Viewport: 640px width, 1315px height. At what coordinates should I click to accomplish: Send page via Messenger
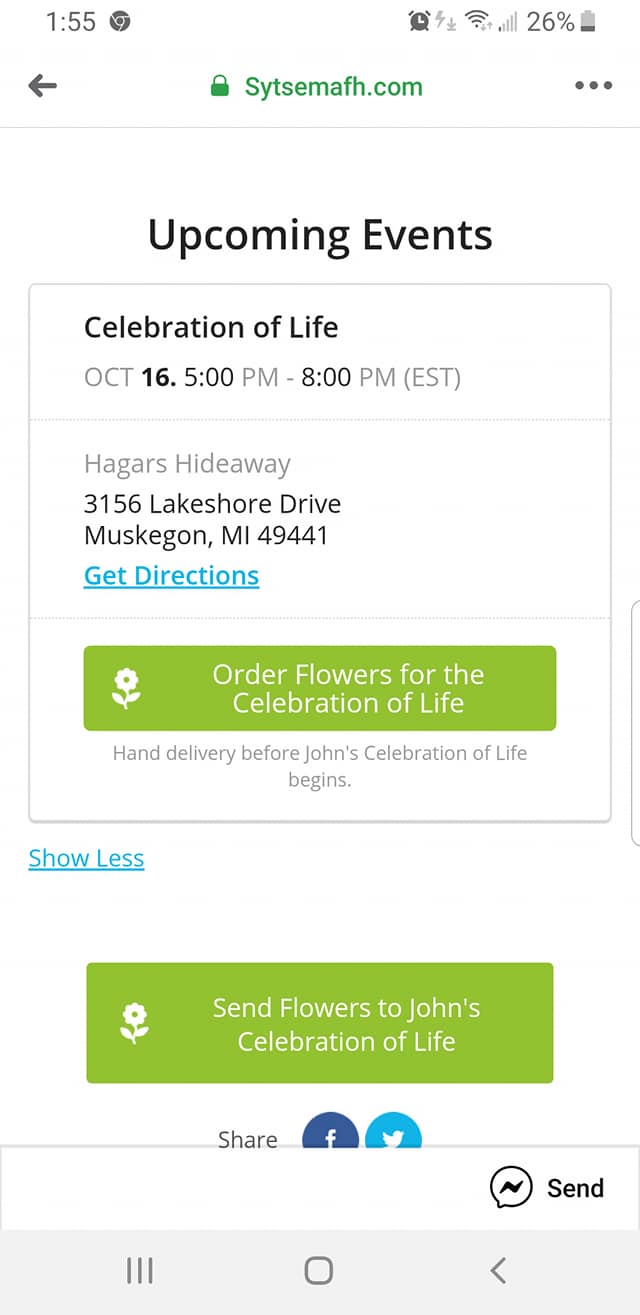(547, 1188)
